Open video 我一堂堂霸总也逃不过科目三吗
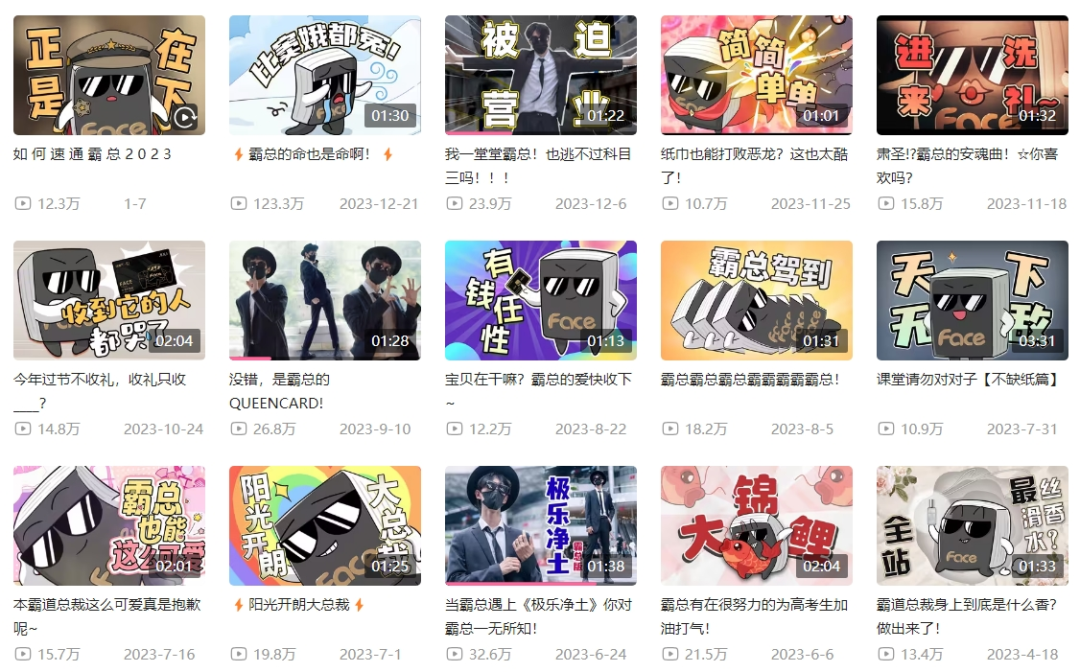 pyautogui.click(x=541, y=75)
